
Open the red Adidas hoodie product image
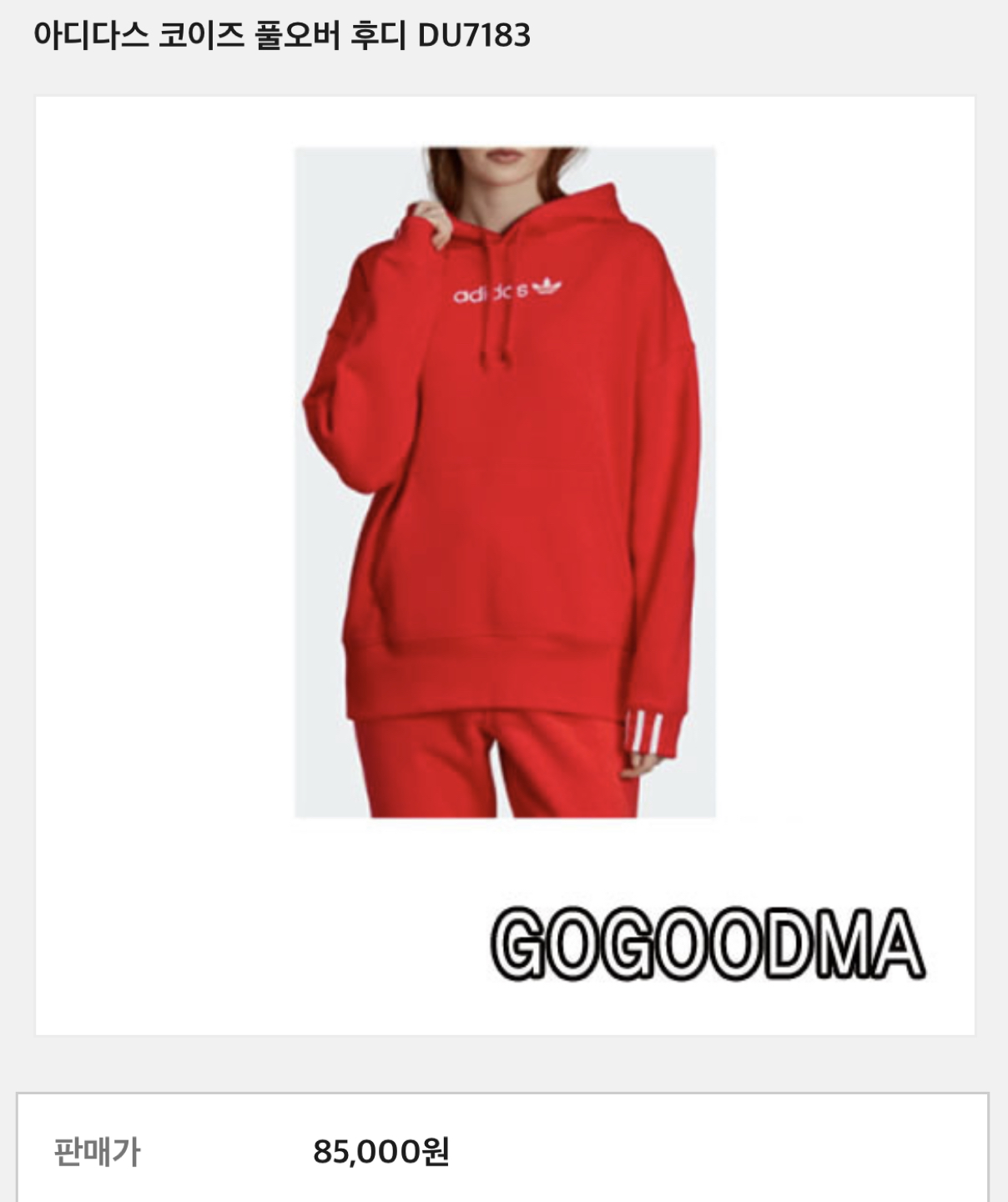pyautogui.click(x=505, y=482)
